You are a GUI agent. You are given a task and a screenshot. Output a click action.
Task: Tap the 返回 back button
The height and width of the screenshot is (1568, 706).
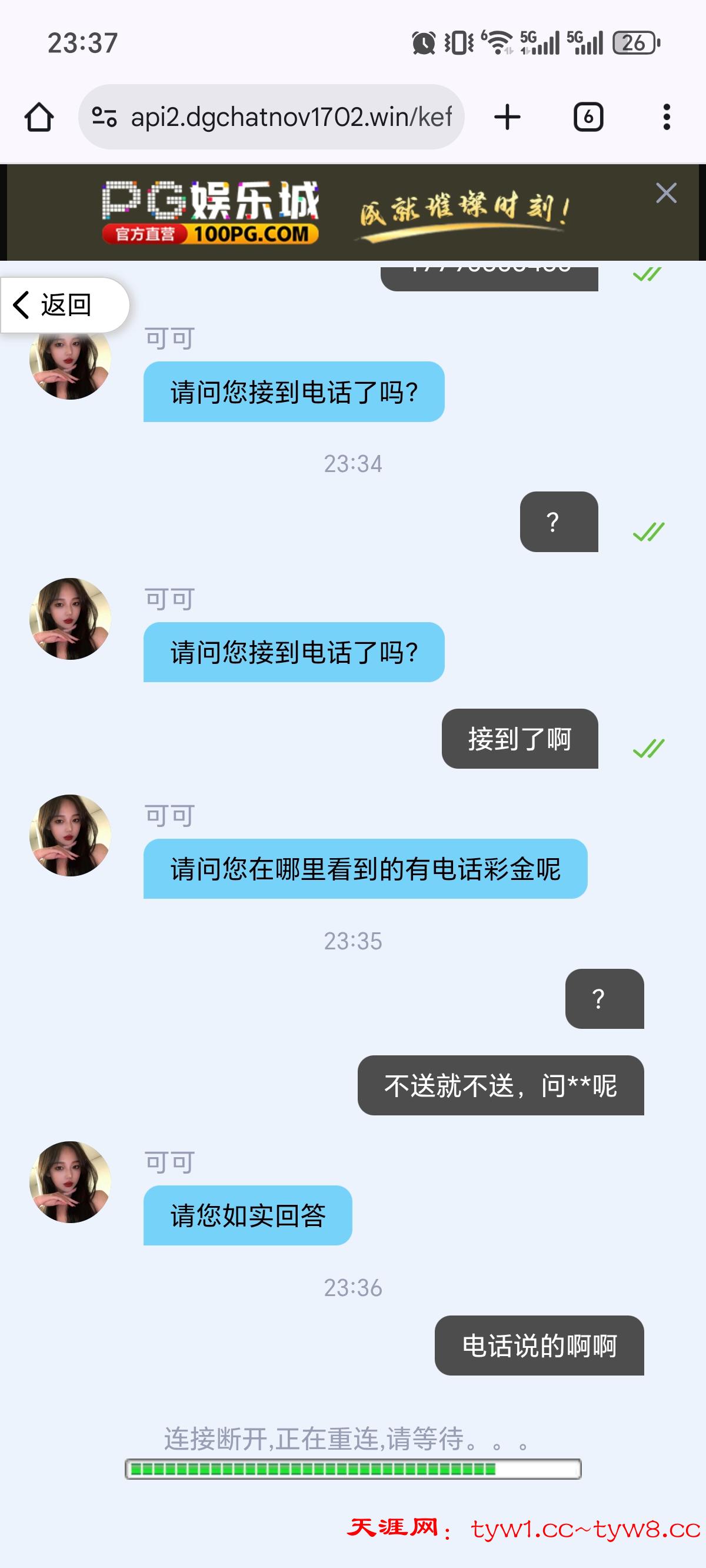[55, 305]
